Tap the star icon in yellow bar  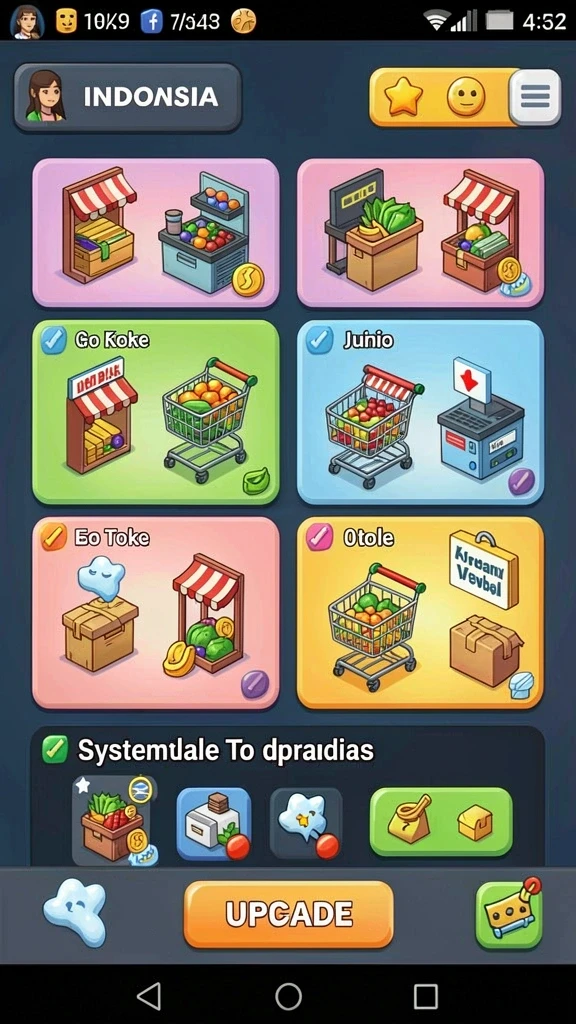[403, 97]
